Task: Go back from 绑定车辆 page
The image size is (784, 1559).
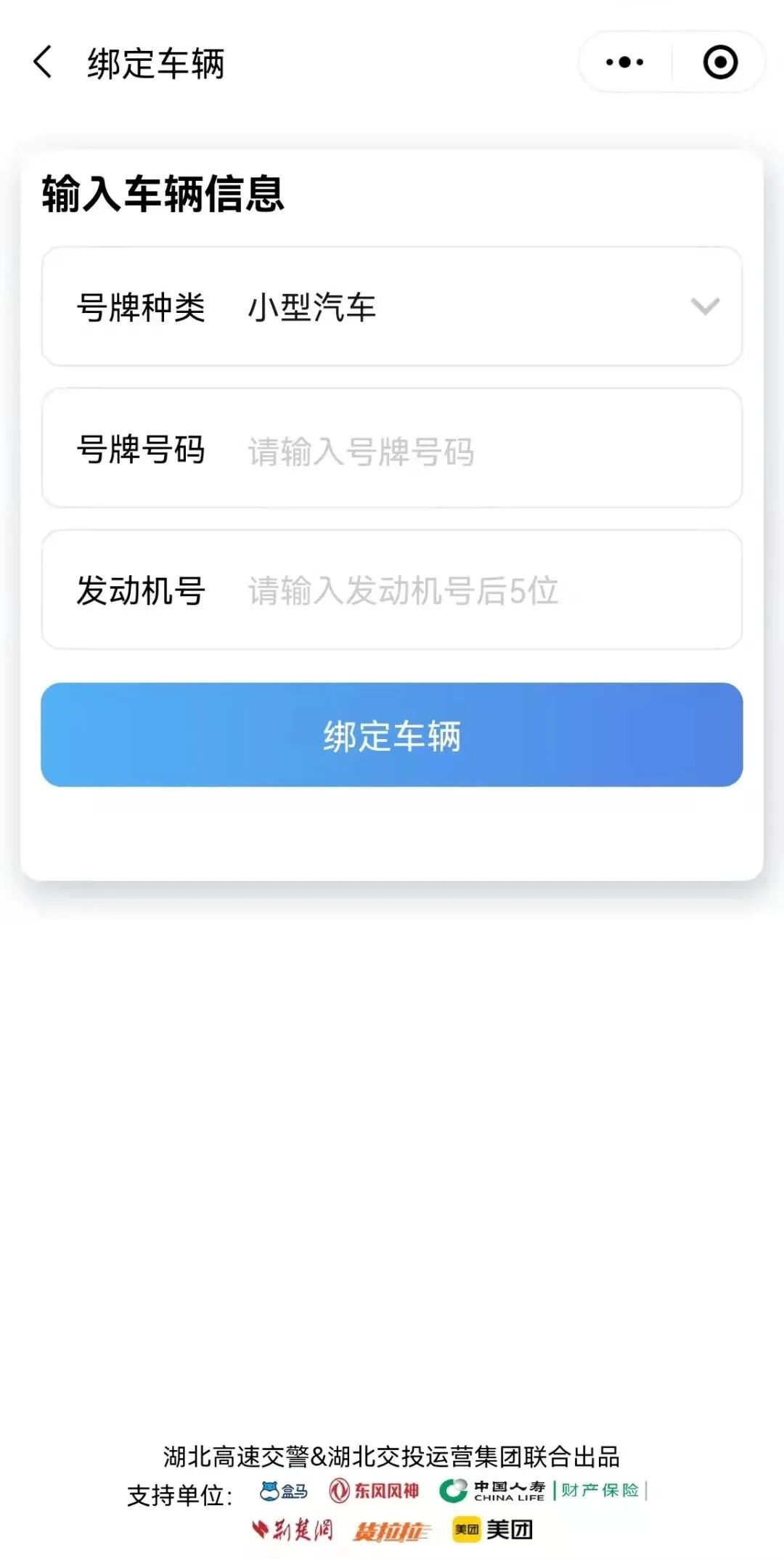Action: [43, 62]
